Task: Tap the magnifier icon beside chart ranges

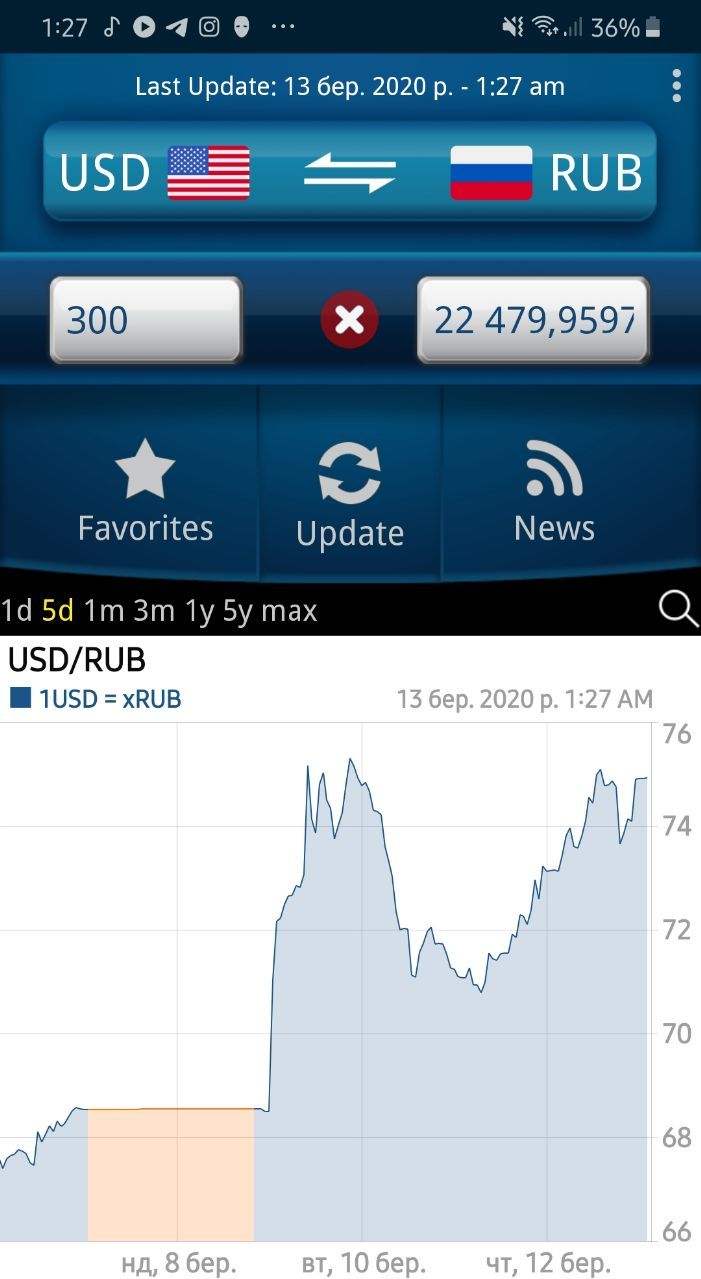Action: click(678, 608)
